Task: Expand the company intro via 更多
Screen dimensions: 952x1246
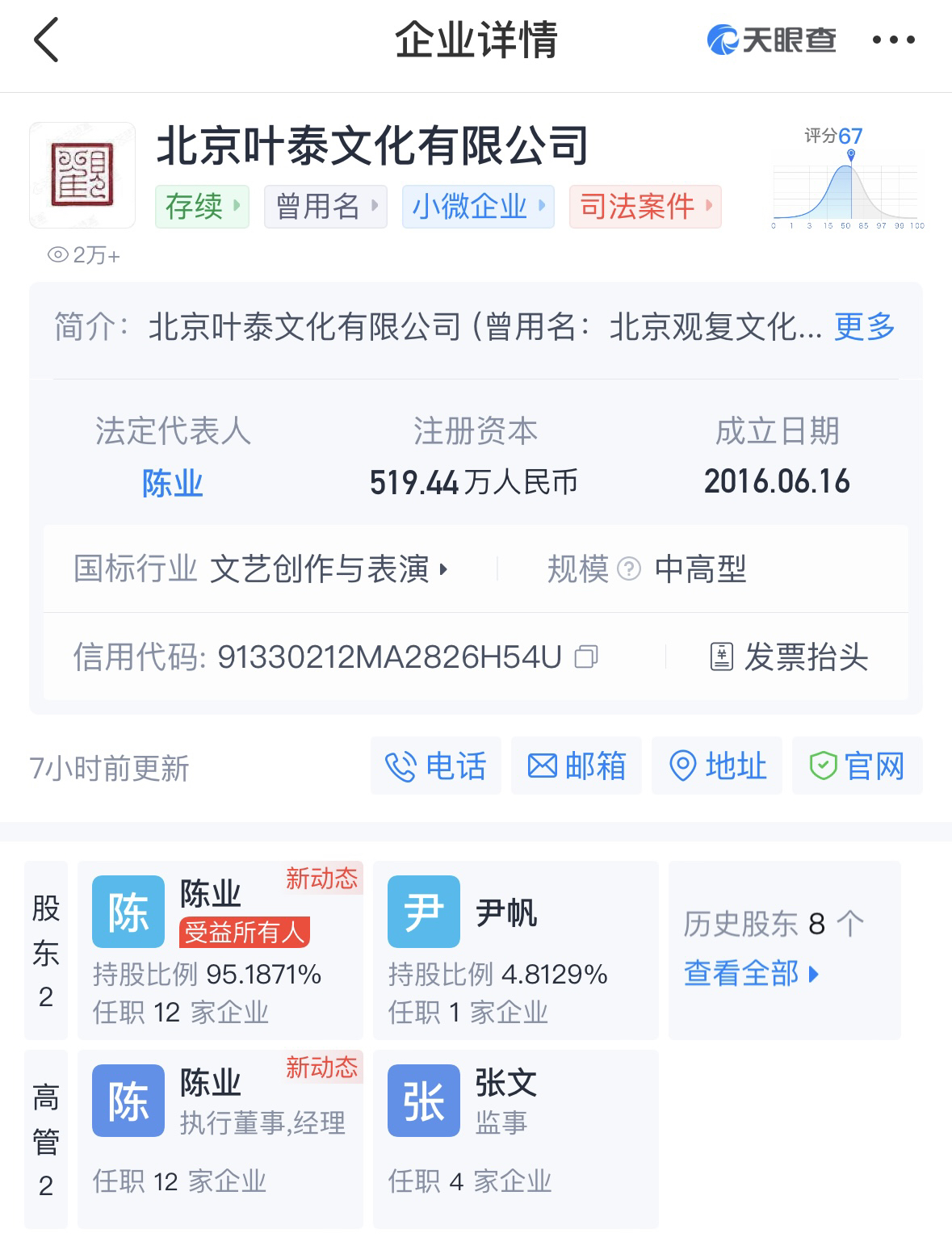Action: 865,327
